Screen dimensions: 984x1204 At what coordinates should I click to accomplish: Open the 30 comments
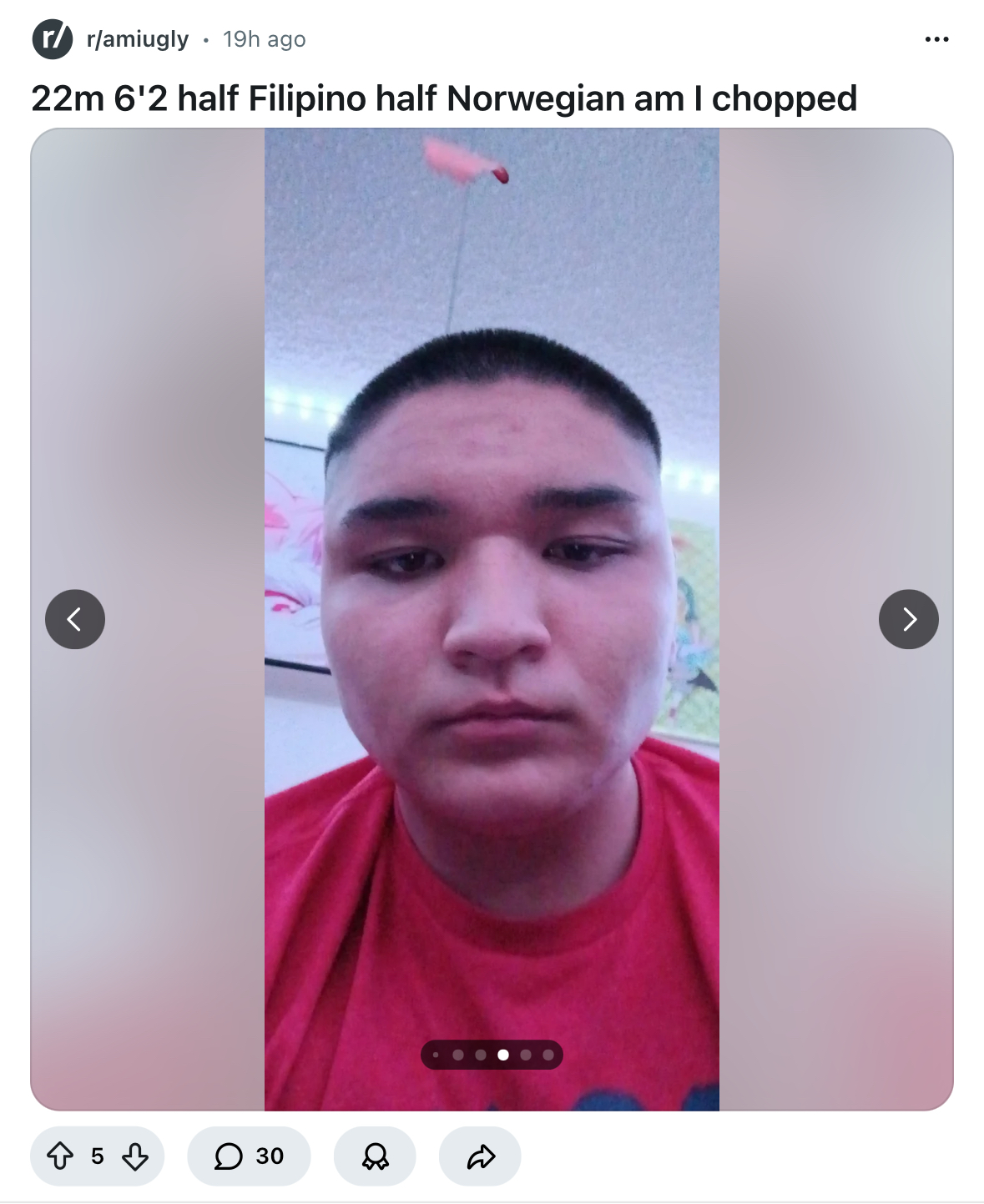[x=250, y=1156]
